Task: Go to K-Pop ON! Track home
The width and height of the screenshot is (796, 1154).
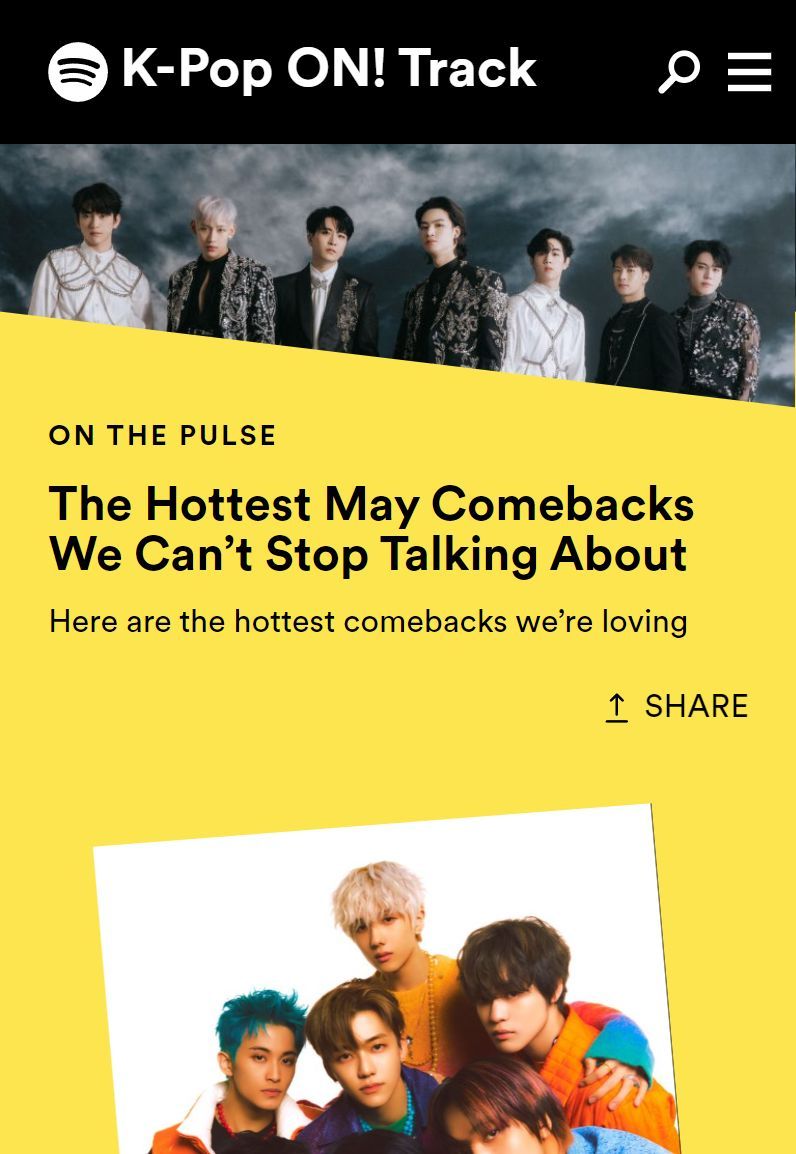Action: [x=293, y=70]
